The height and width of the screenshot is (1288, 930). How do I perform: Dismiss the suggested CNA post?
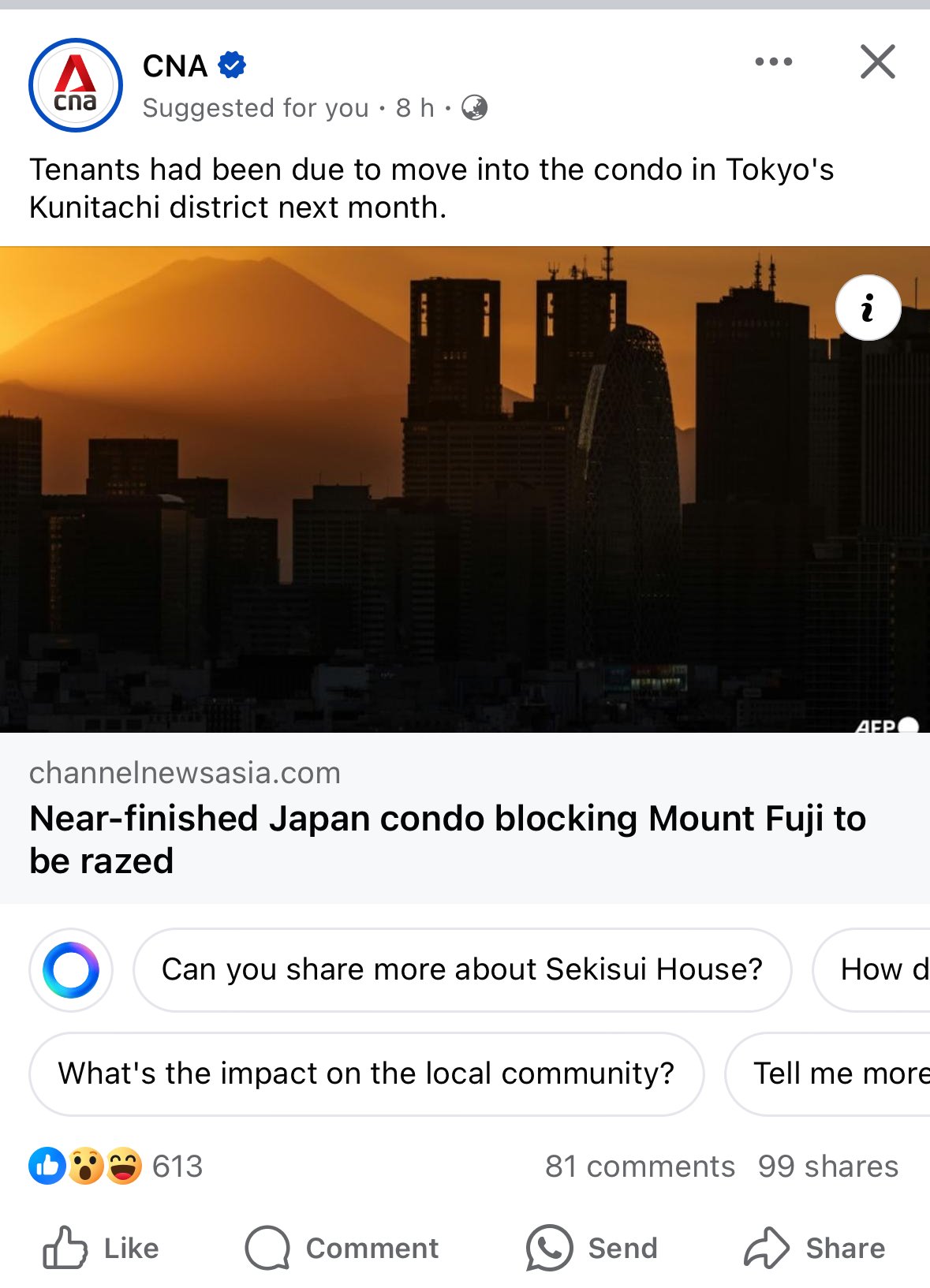tap(877, 62)
